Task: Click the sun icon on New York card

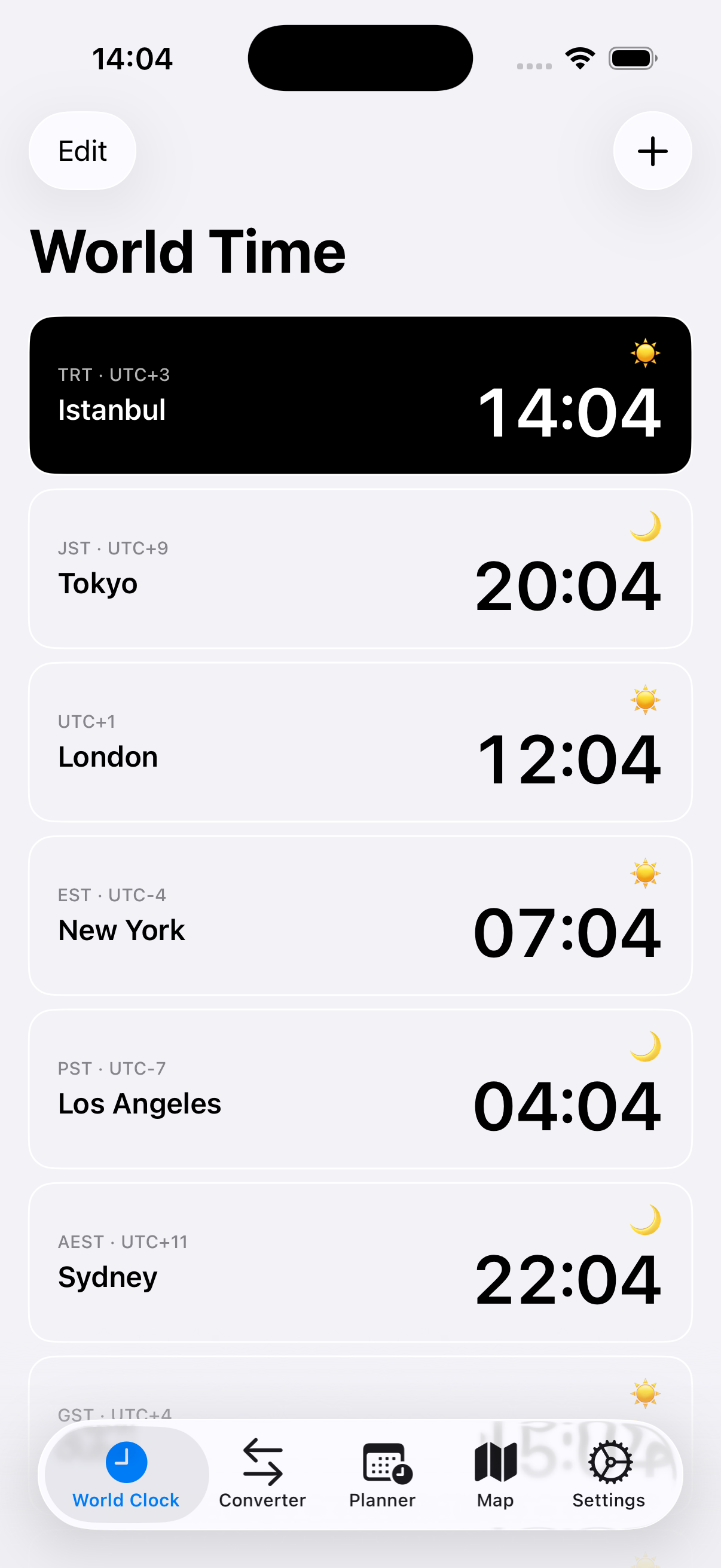Action: coord(645,874)
